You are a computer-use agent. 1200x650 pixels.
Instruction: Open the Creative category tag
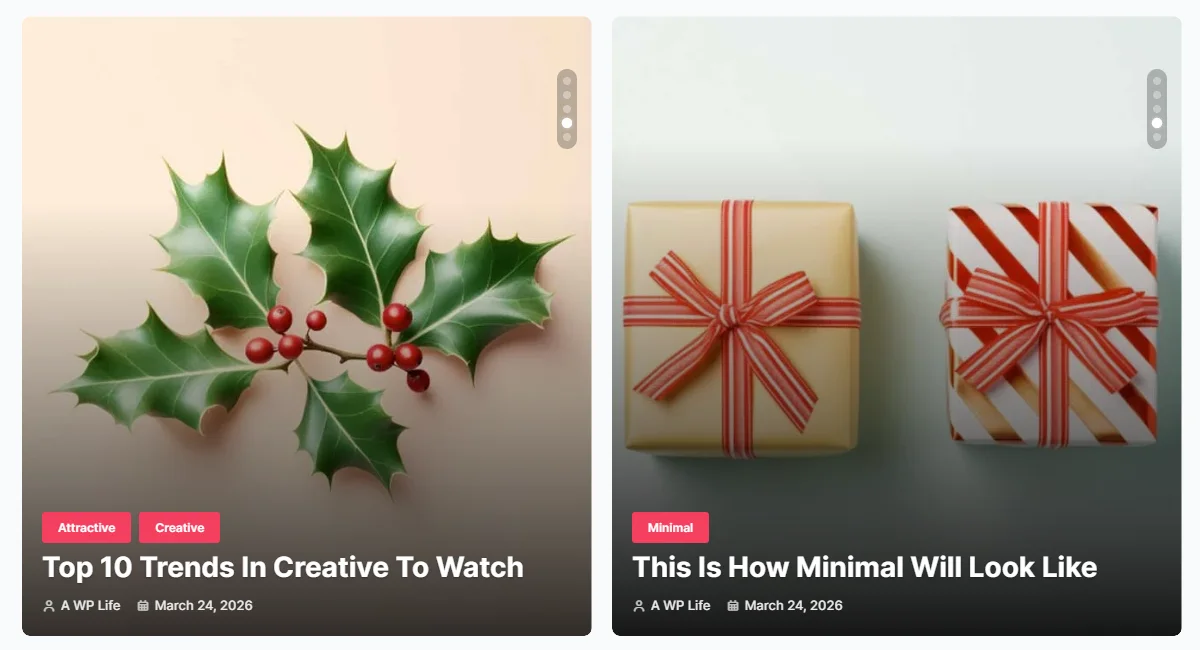(179, 527)
